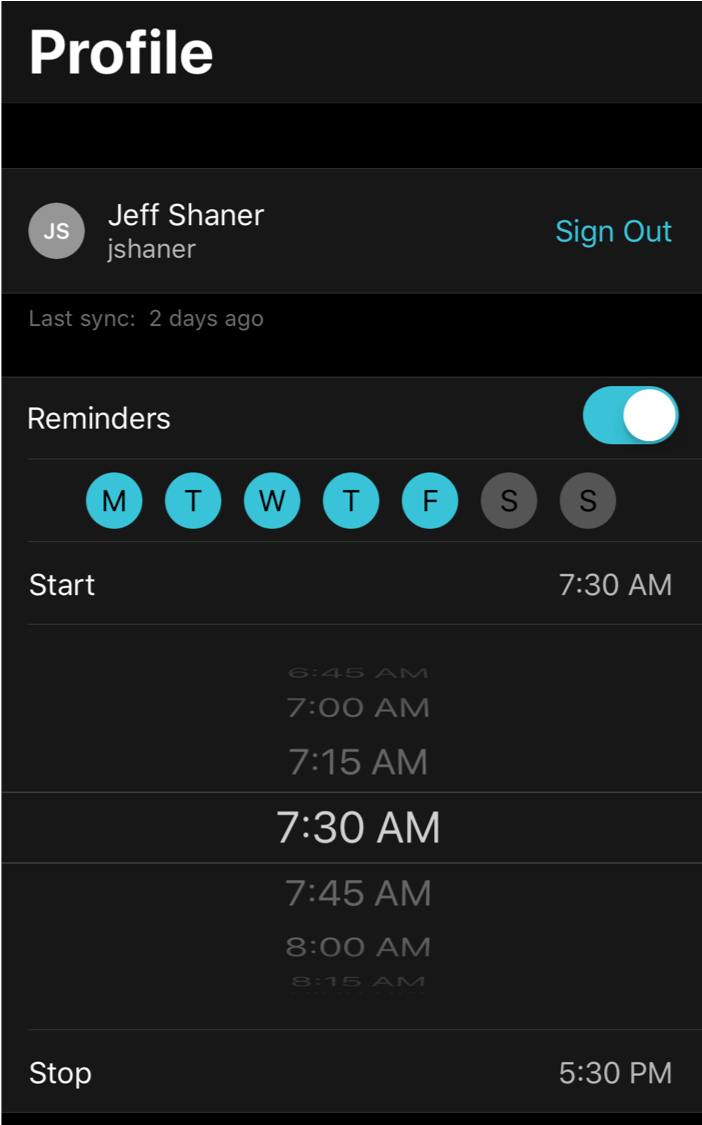
Task: Choose 7:45 AM as start time
Action: tap(358, 893)
